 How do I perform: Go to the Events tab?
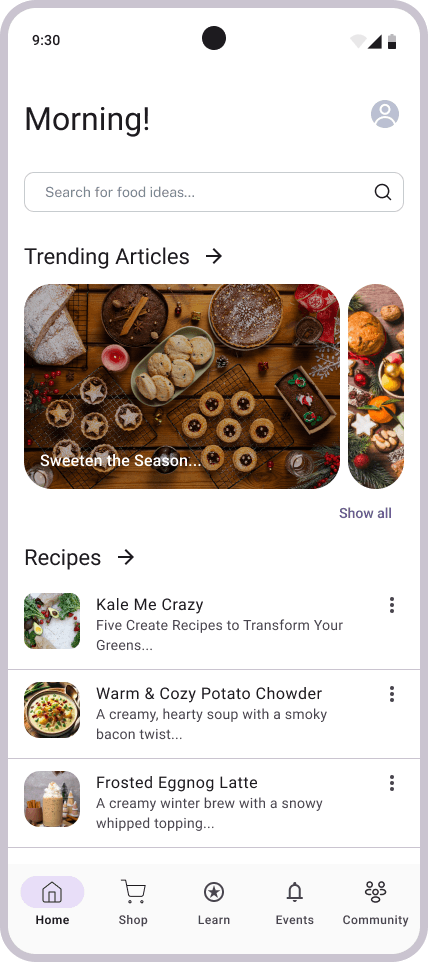click(x=294, y=902)
